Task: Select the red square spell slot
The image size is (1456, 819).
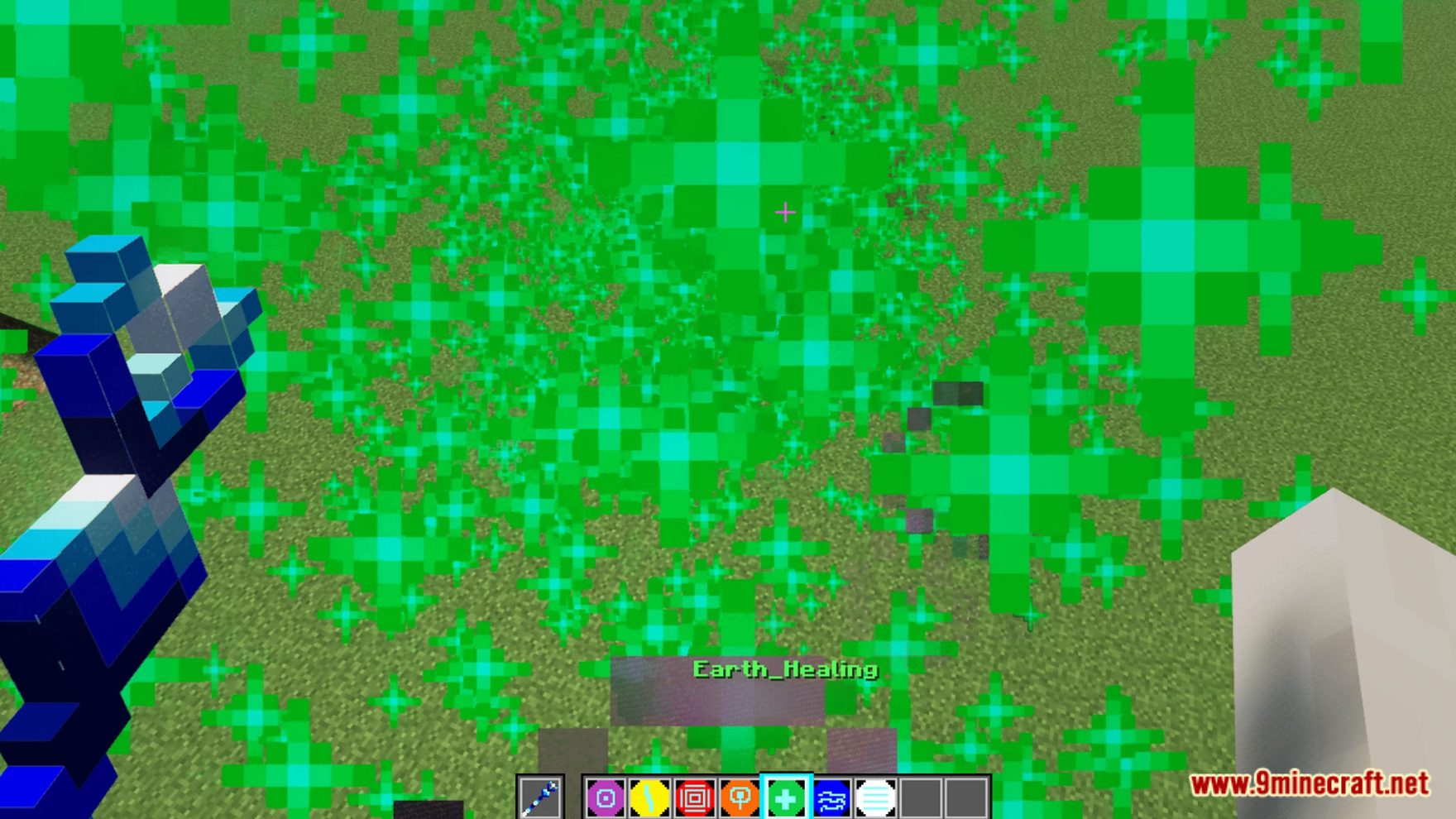Action: [x=695, y=798]
